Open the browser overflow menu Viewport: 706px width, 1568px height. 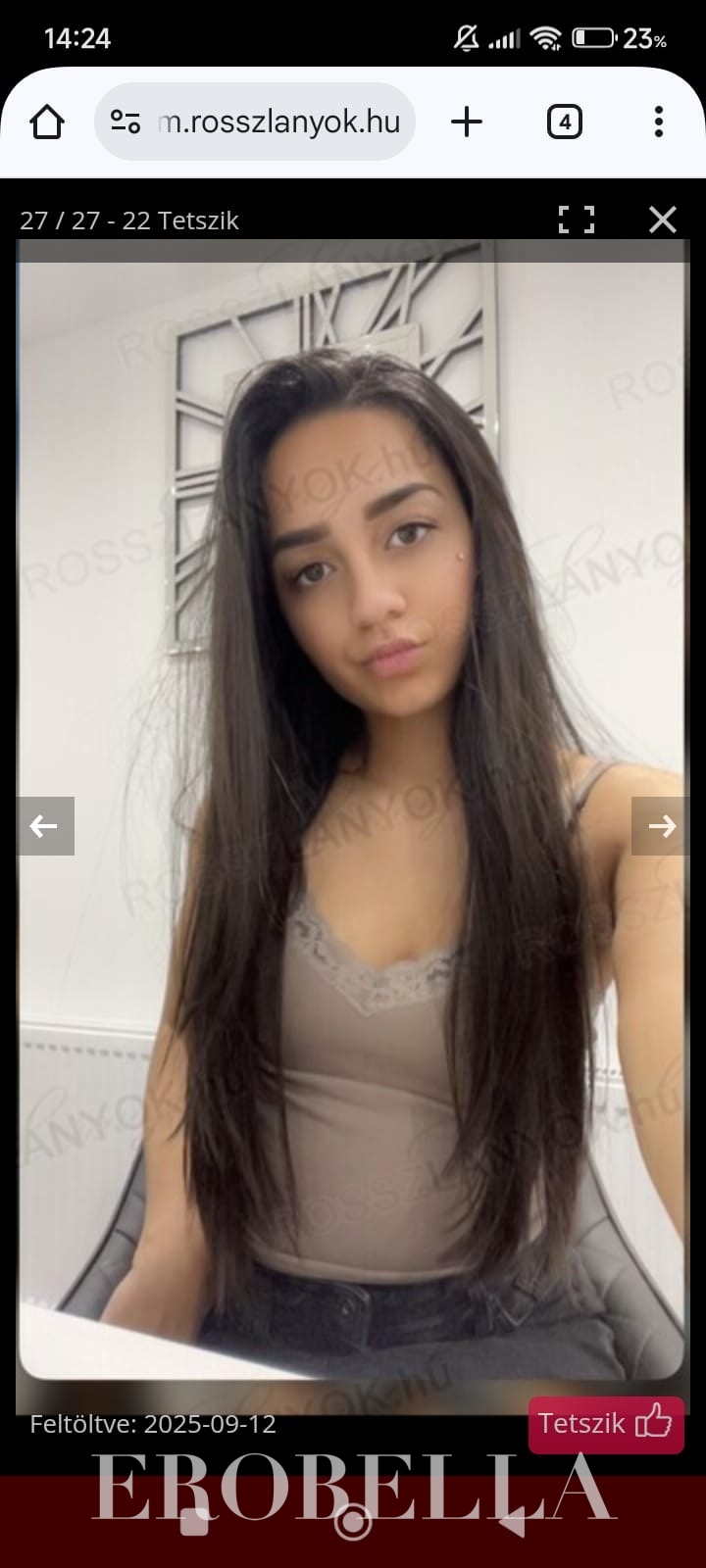pos(658,122)
